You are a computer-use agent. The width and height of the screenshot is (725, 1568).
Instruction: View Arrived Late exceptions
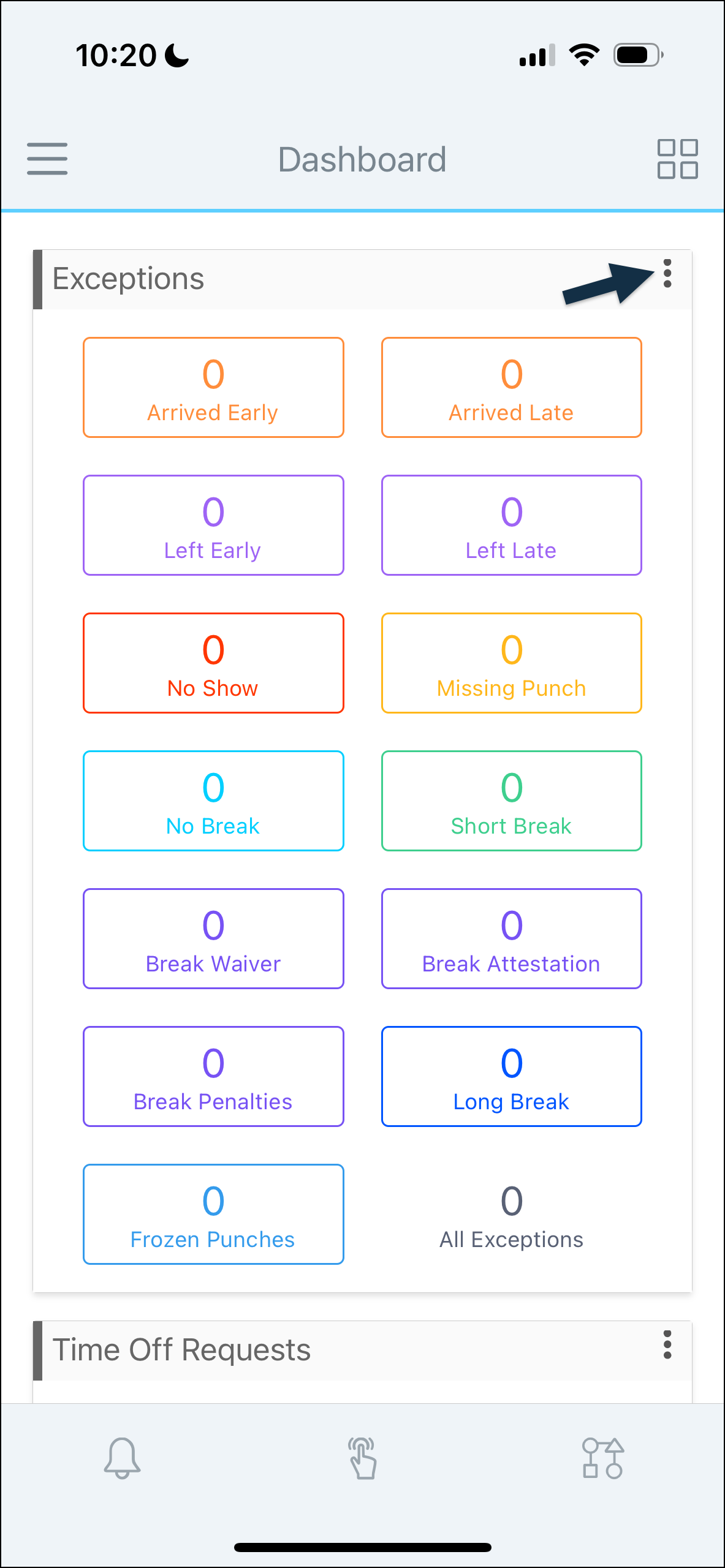pyautogui.click(x=512, y=387)
